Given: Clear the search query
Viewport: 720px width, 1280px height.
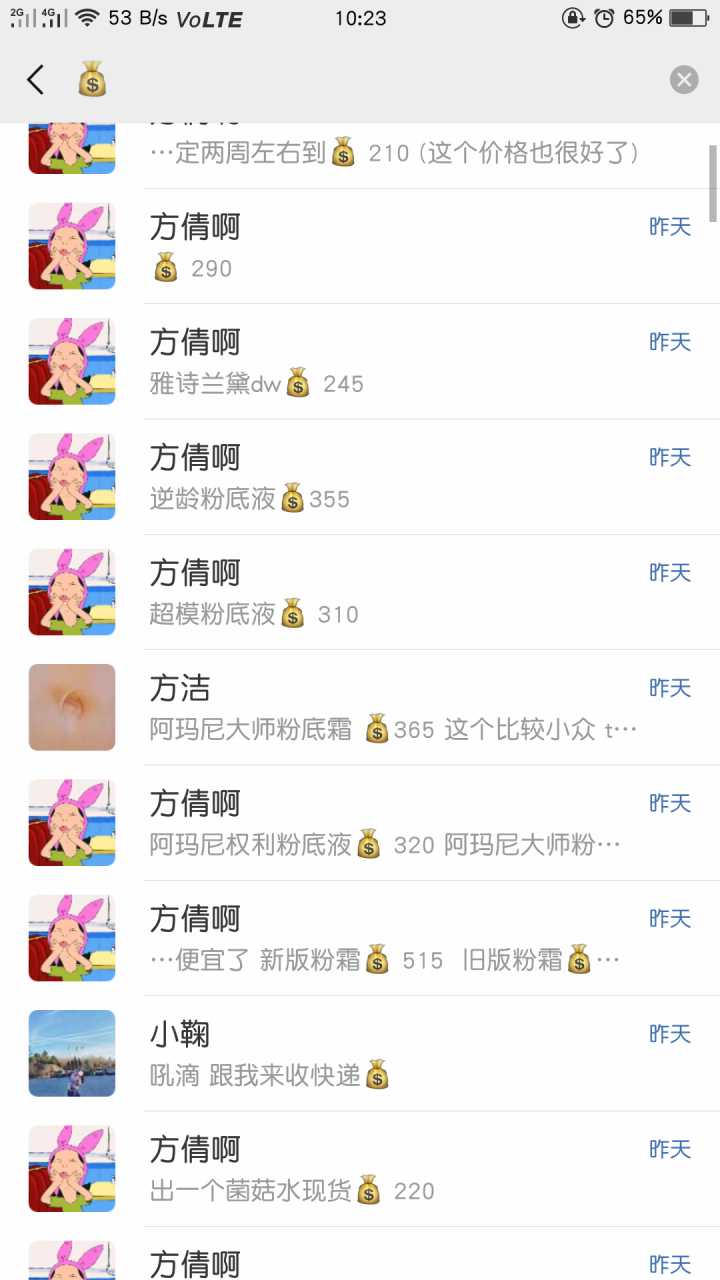Looking at the screenshot, I should coord(684,80).
